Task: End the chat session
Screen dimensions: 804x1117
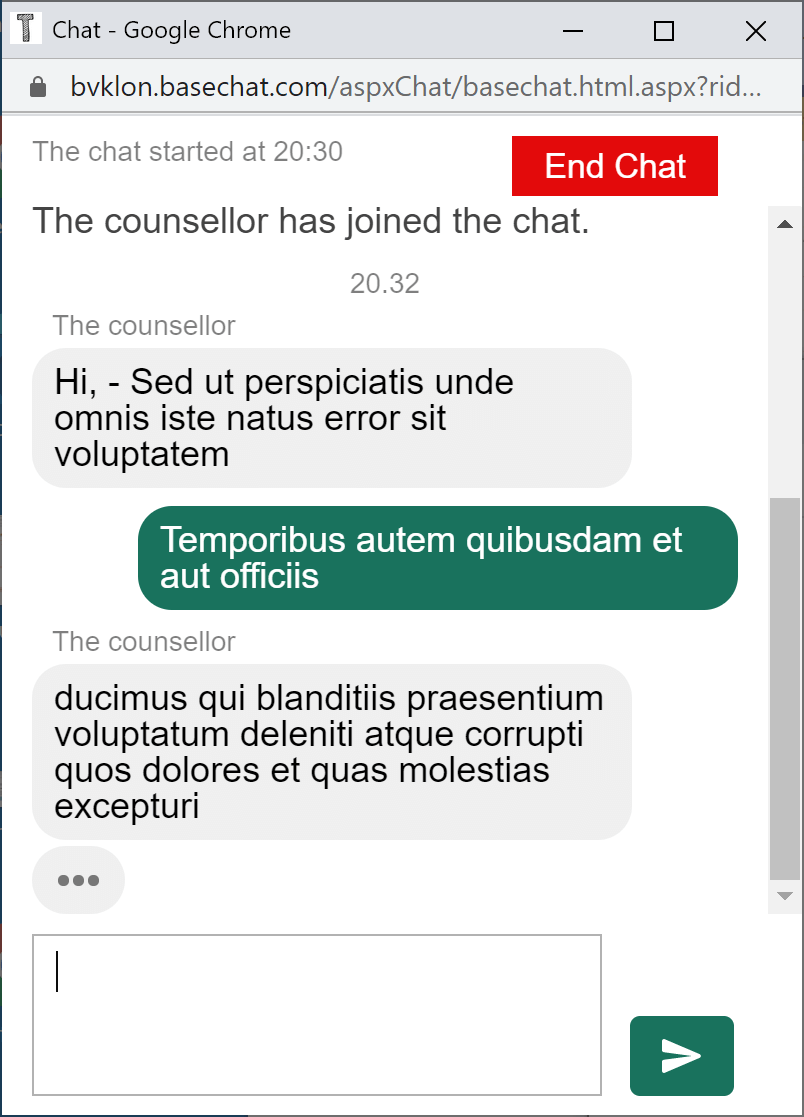Action: point(614,166)
